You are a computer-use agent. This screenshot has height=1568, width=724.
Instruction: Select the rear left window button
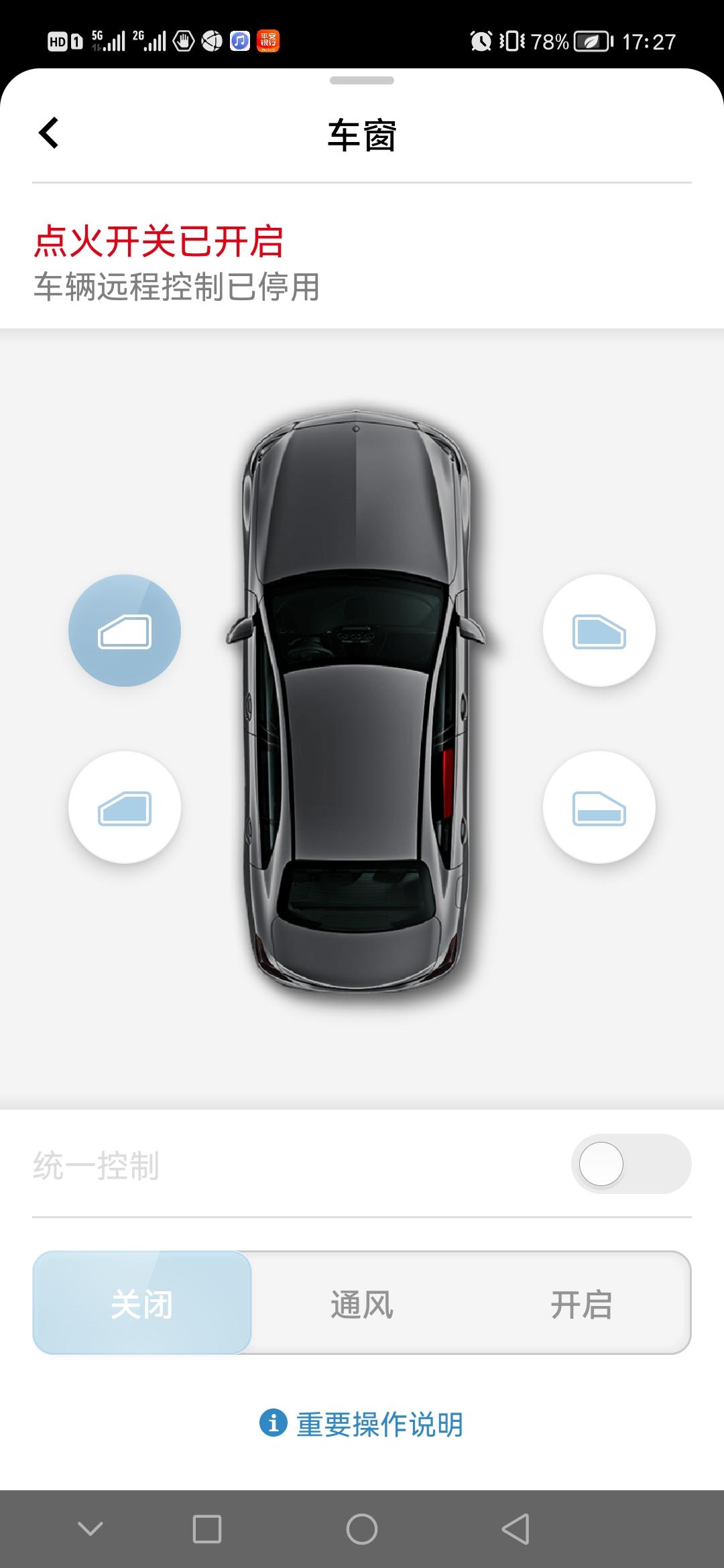[125, 807]
